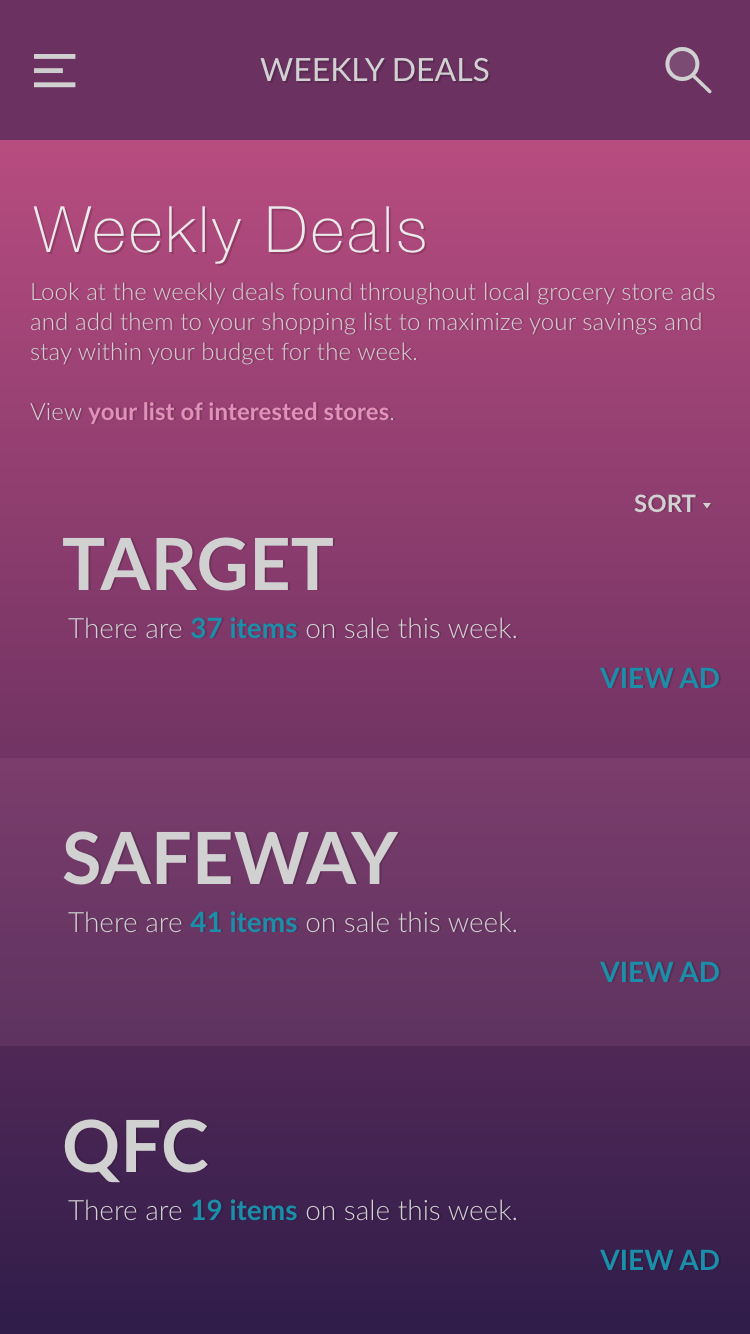
Task: Tap the search magnifier icon
Action: coord(688,70)
